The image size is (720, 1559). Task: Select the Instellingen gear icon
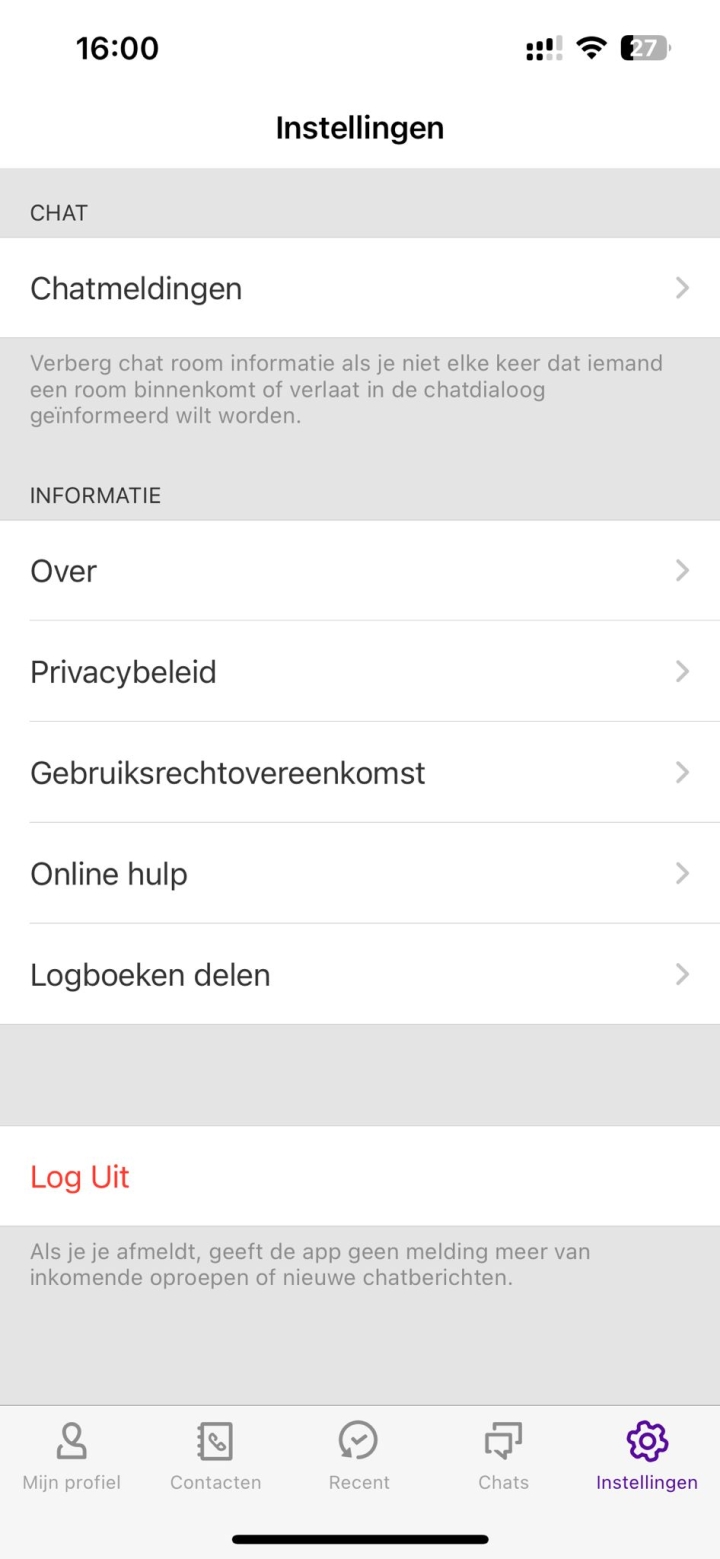point(646,1441)
